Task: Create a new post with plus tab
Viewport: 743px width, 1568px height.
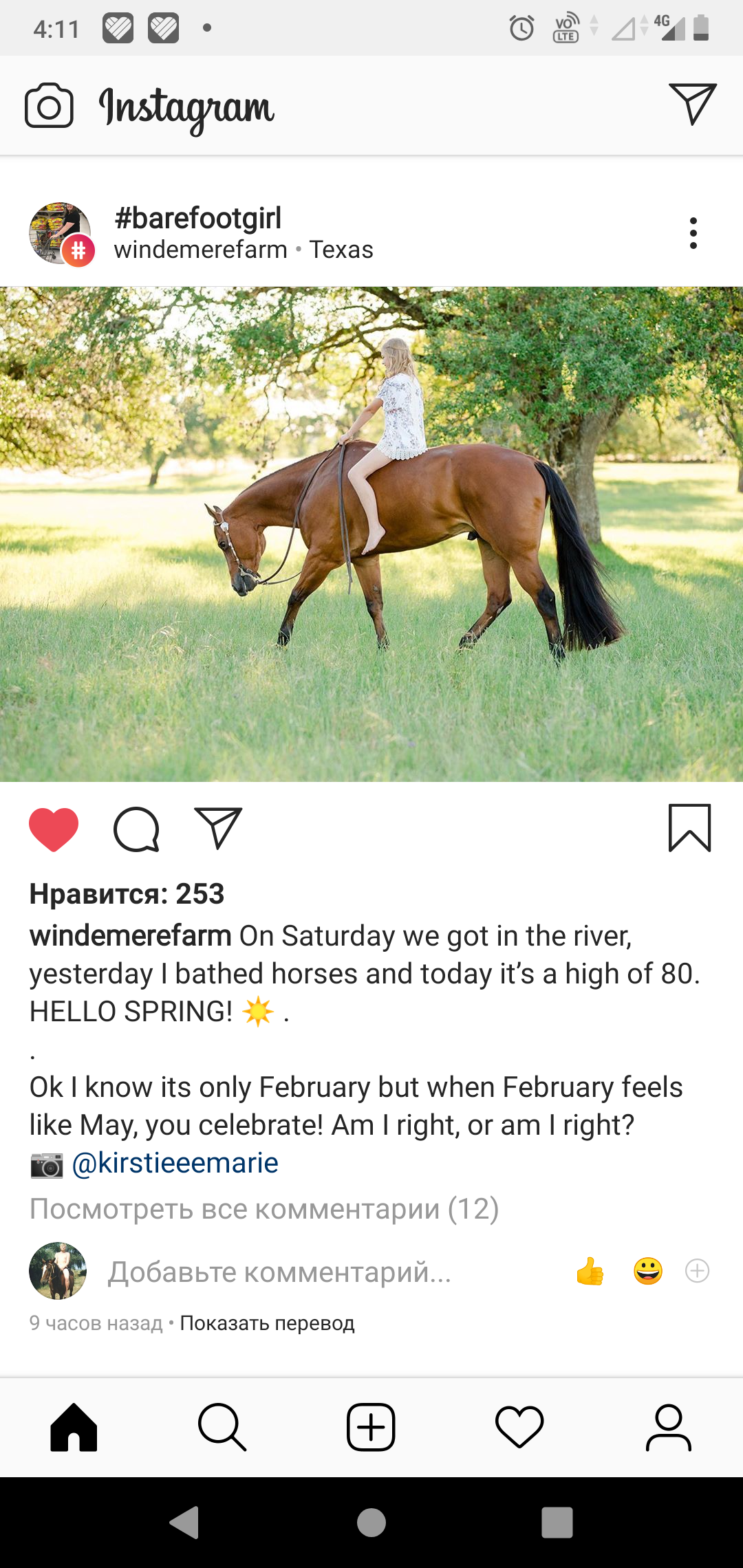Action: (371, 1427)
